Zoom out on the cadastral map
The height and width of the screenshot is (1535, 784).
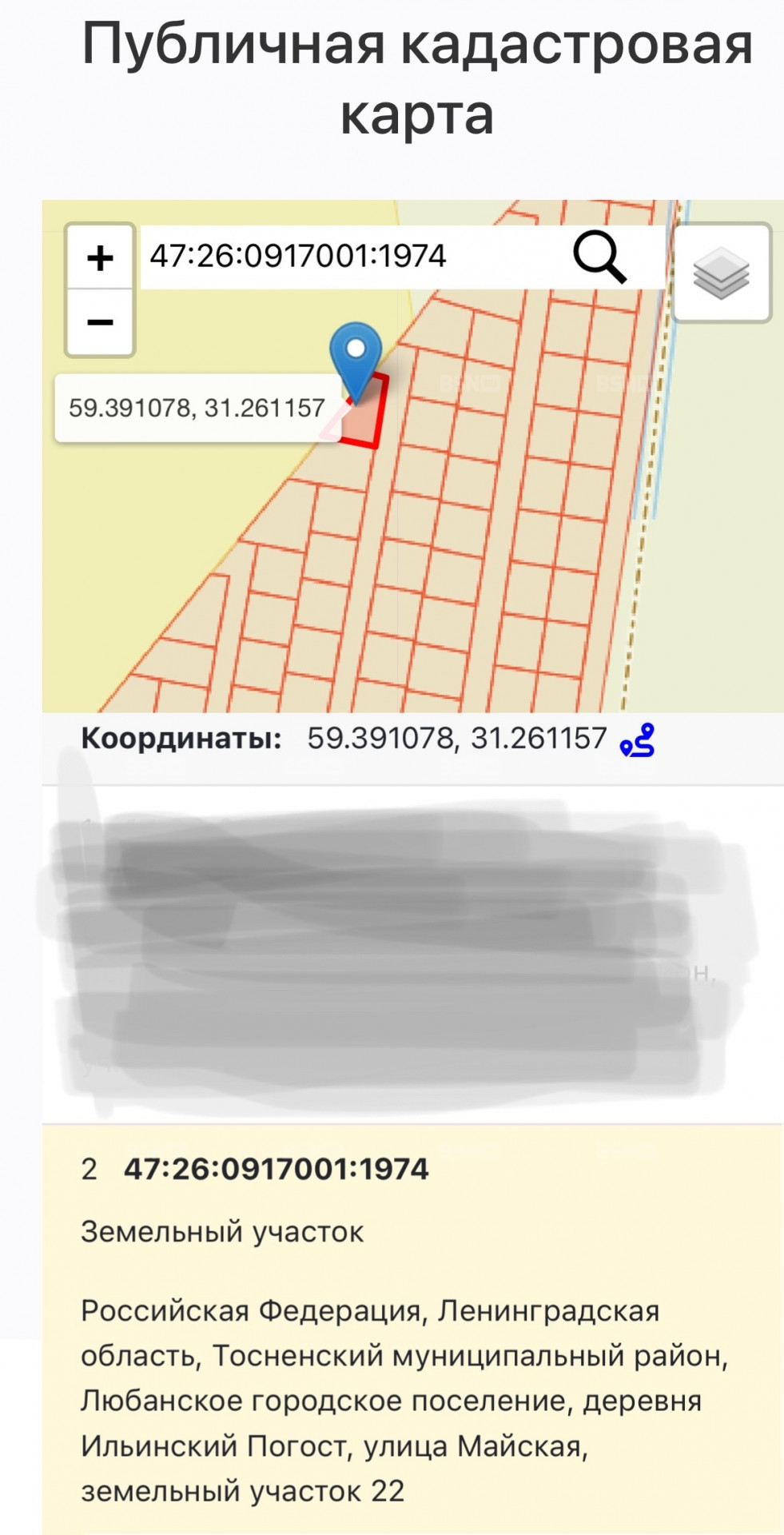(x=100, y=322)
